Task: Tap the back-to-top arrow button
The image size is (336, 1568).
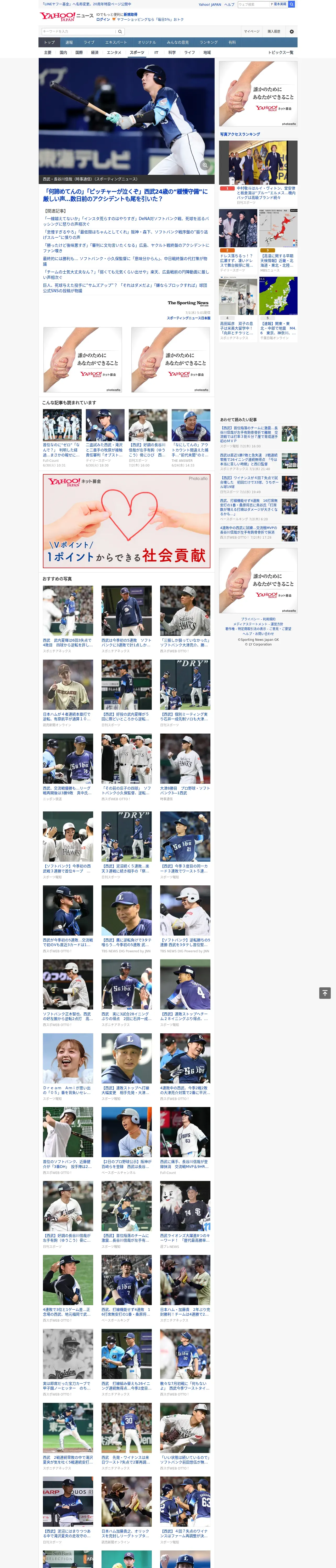Action: 325,993
